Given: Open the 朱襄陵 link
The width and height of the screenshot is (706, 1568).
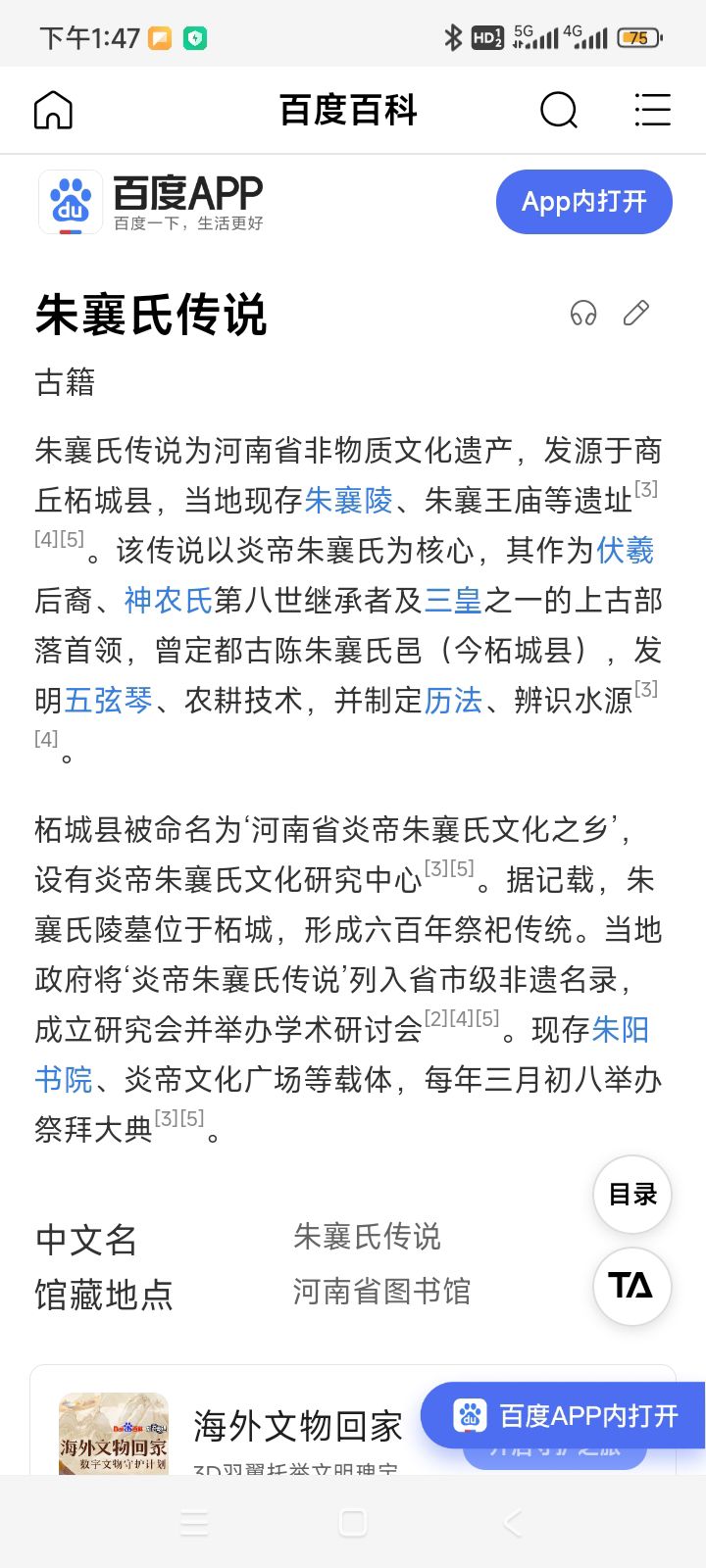Looking at the screenshot, I should click(348, 501).
